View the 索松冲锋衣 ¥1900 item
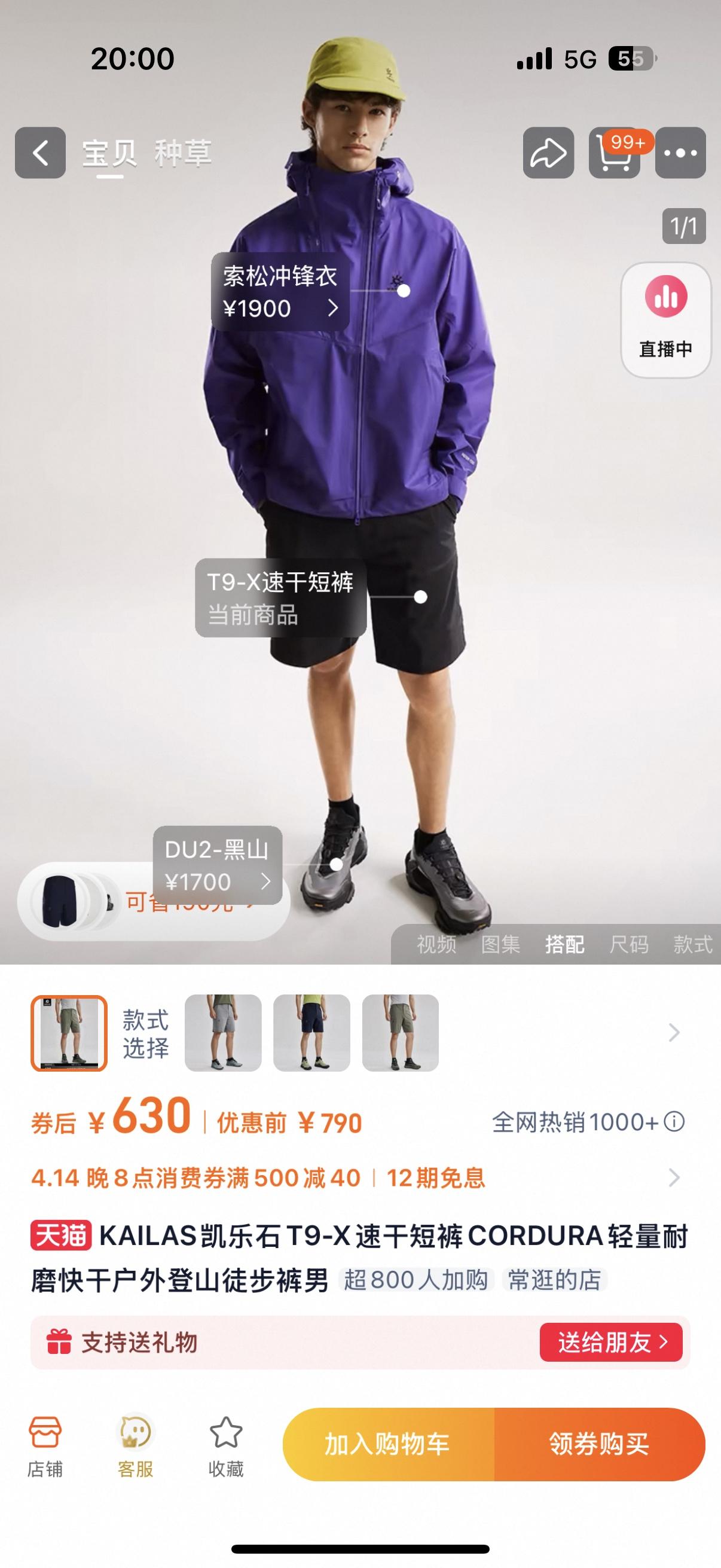Viewport: 721px width, 1568px height. point(280,292)
